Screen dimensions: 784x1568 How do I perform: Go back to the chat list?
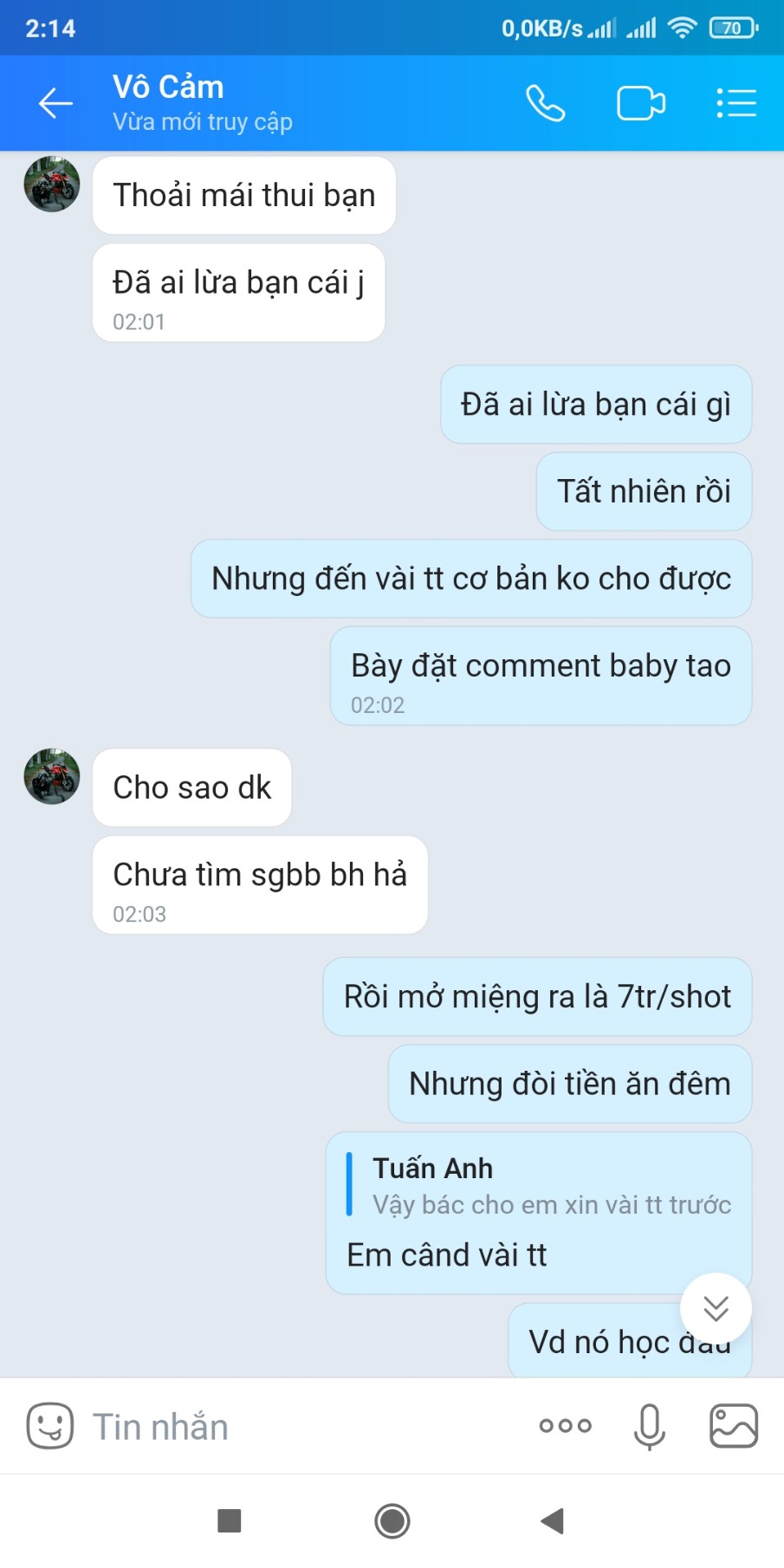pyautogui.click(x=55, y=103)
